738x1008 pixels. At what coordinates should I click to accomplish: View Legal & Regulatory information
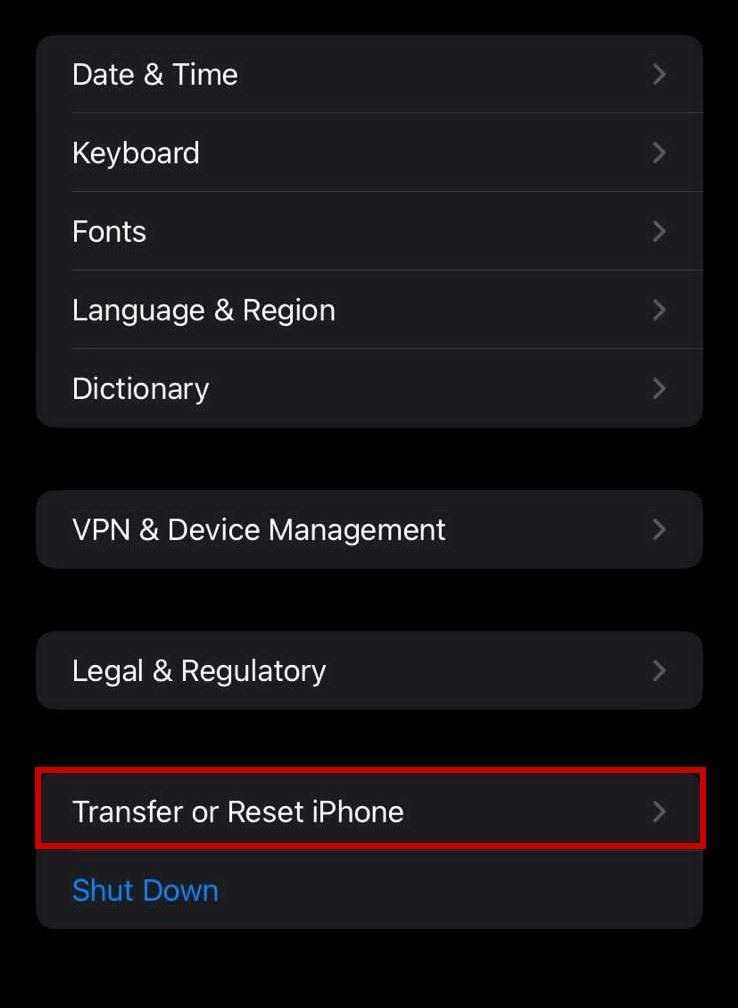(368, 670)
